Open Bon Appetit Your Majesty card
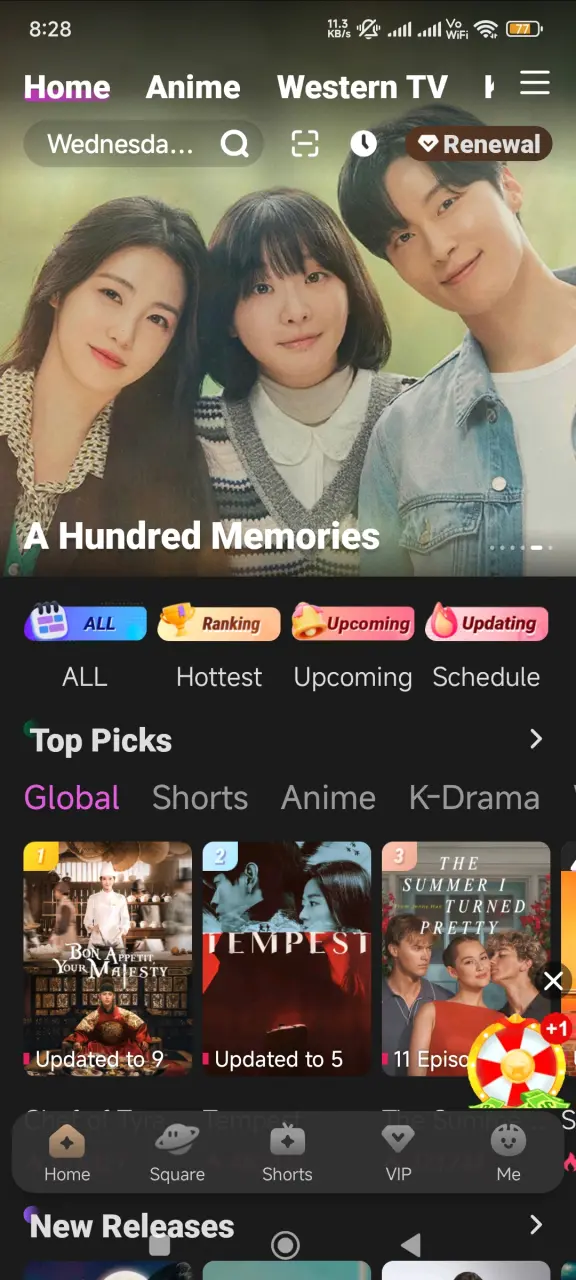The image size is (576, 1280). (x=108, y=959)
